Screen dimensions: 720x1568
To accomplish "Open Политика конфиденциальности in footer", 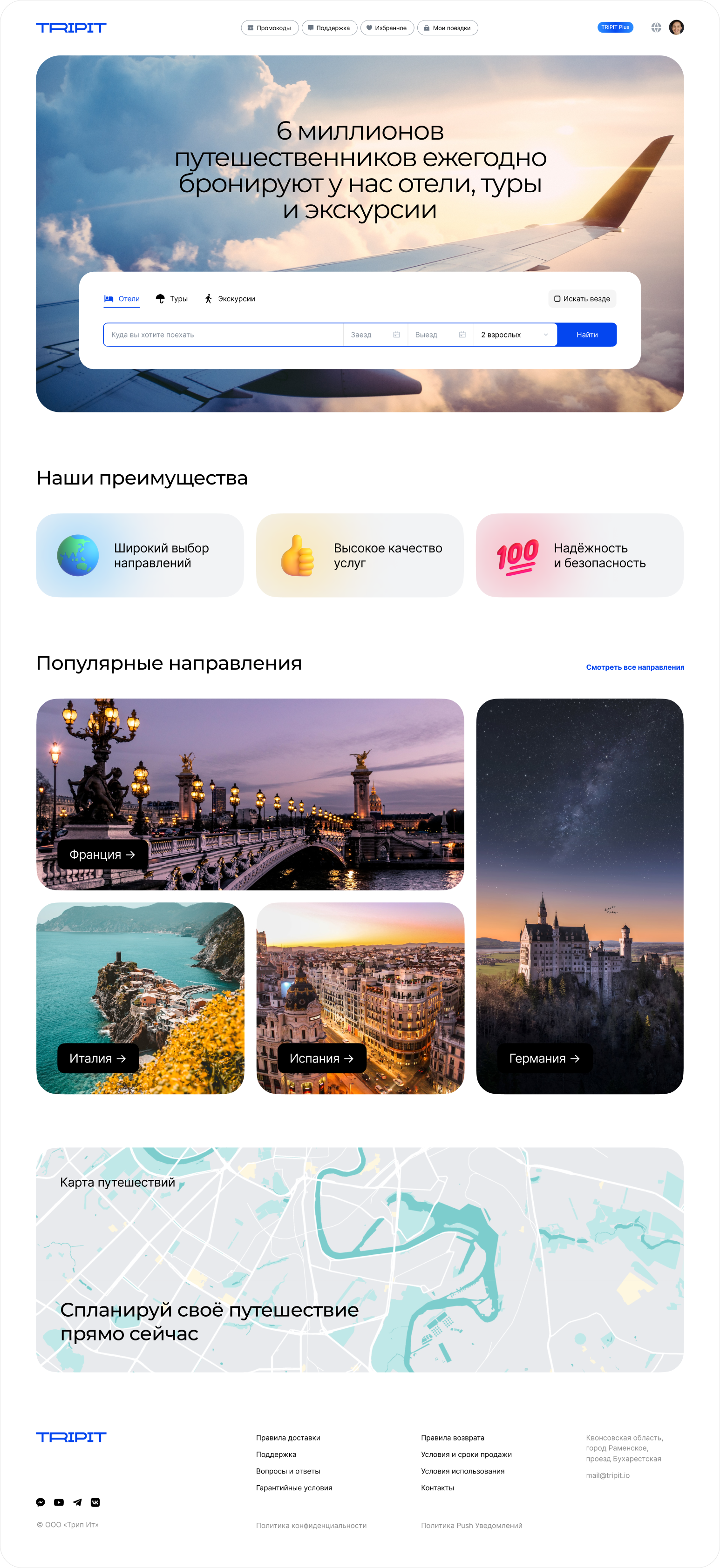I will pyautogui.click(x=311, y=1525).
